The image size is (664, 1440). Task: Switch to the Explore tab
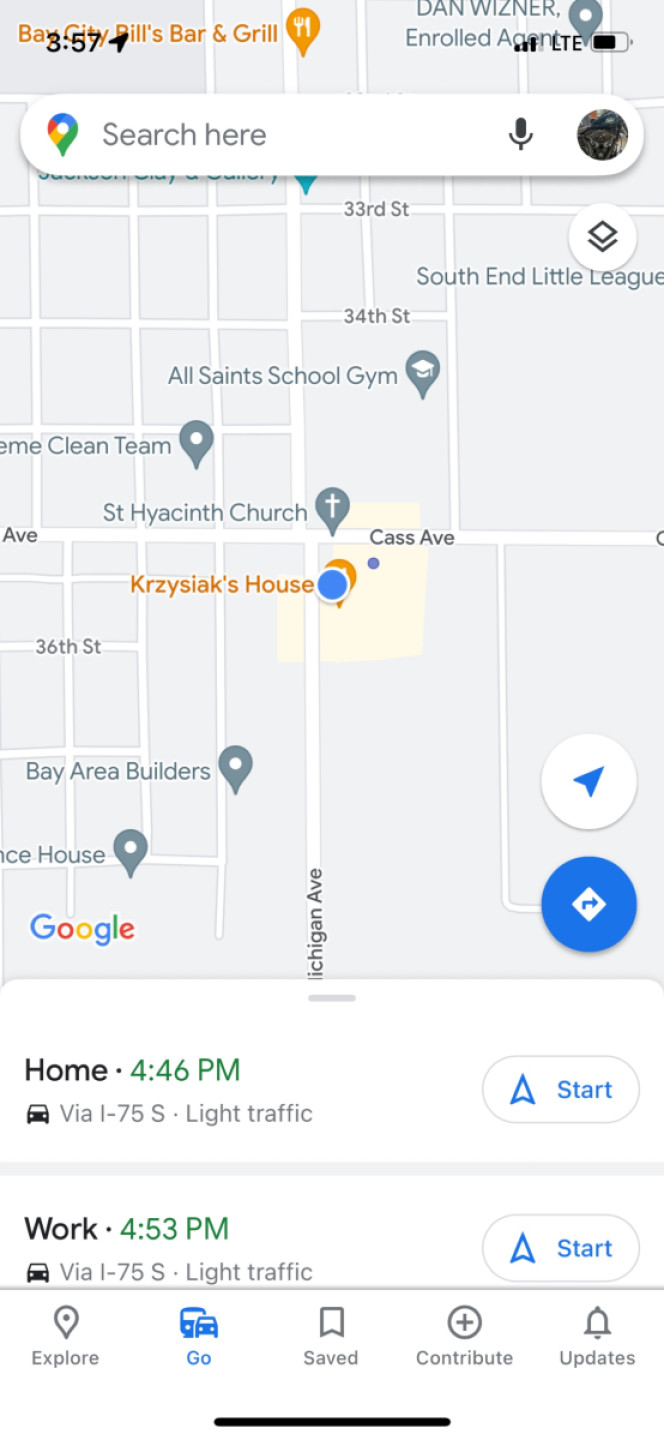point(65,1336)
